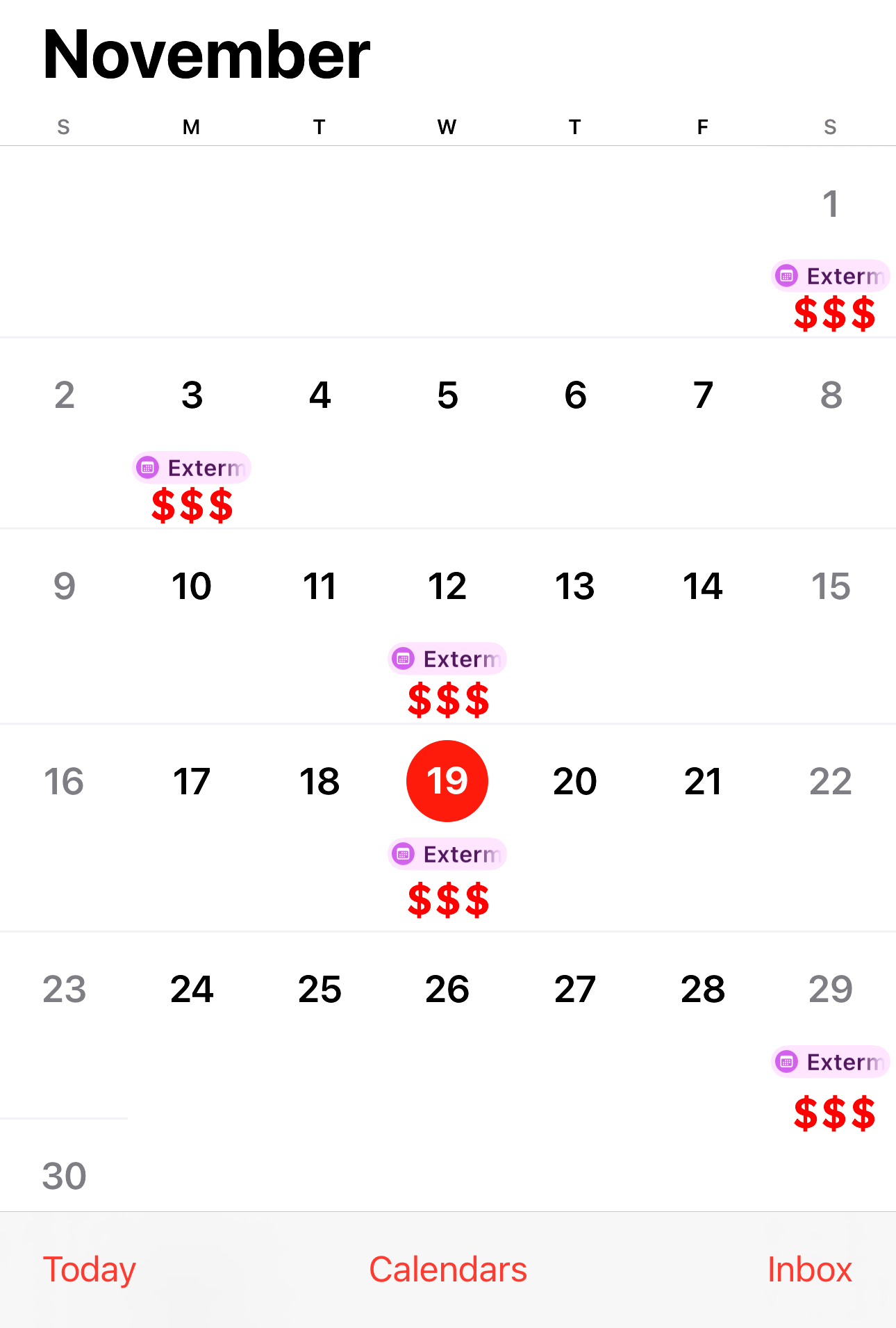Open the Exterm event on November 1
Screen dimensions: 896x1328
click(830, 276)
